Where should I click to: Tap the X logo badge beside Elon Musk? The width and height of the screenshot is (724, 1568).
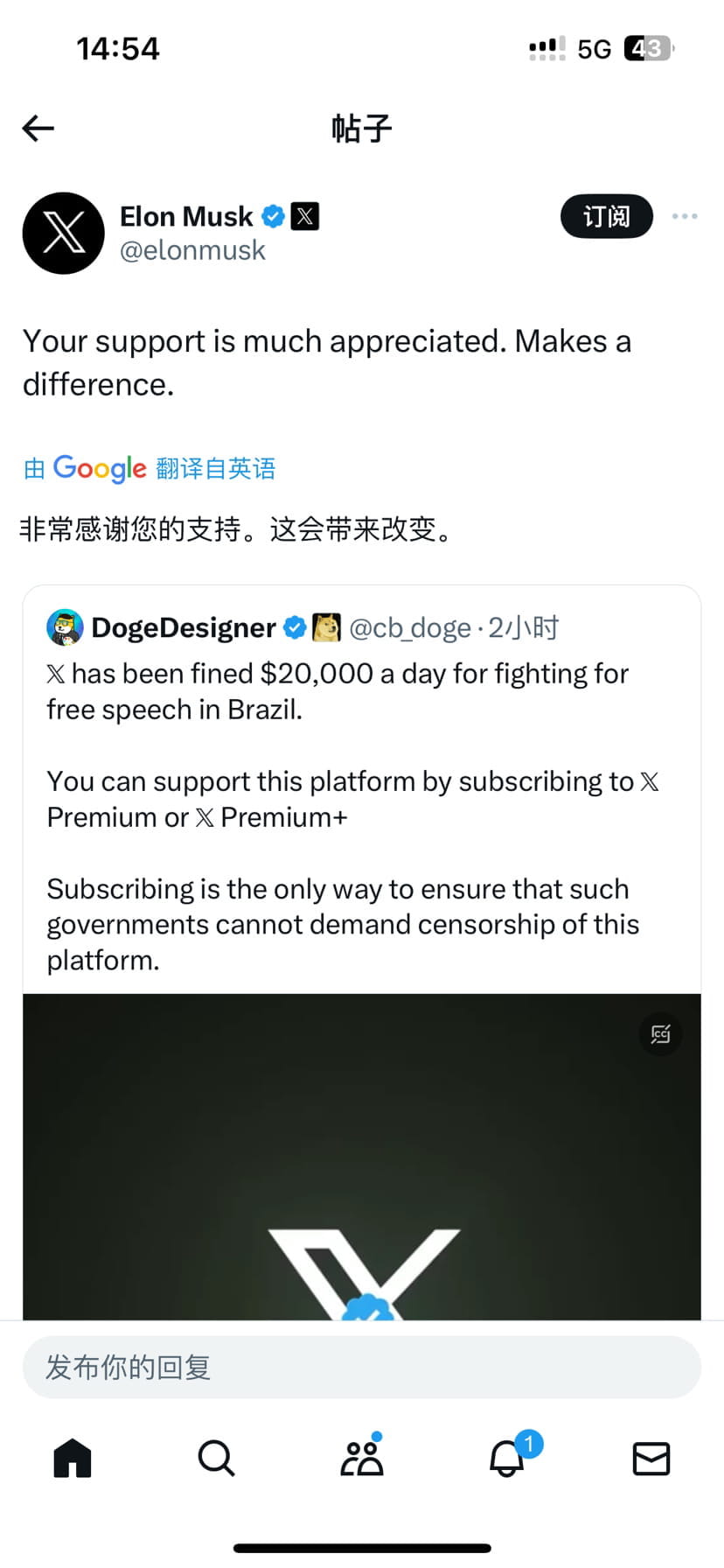(x=303, y=216)
